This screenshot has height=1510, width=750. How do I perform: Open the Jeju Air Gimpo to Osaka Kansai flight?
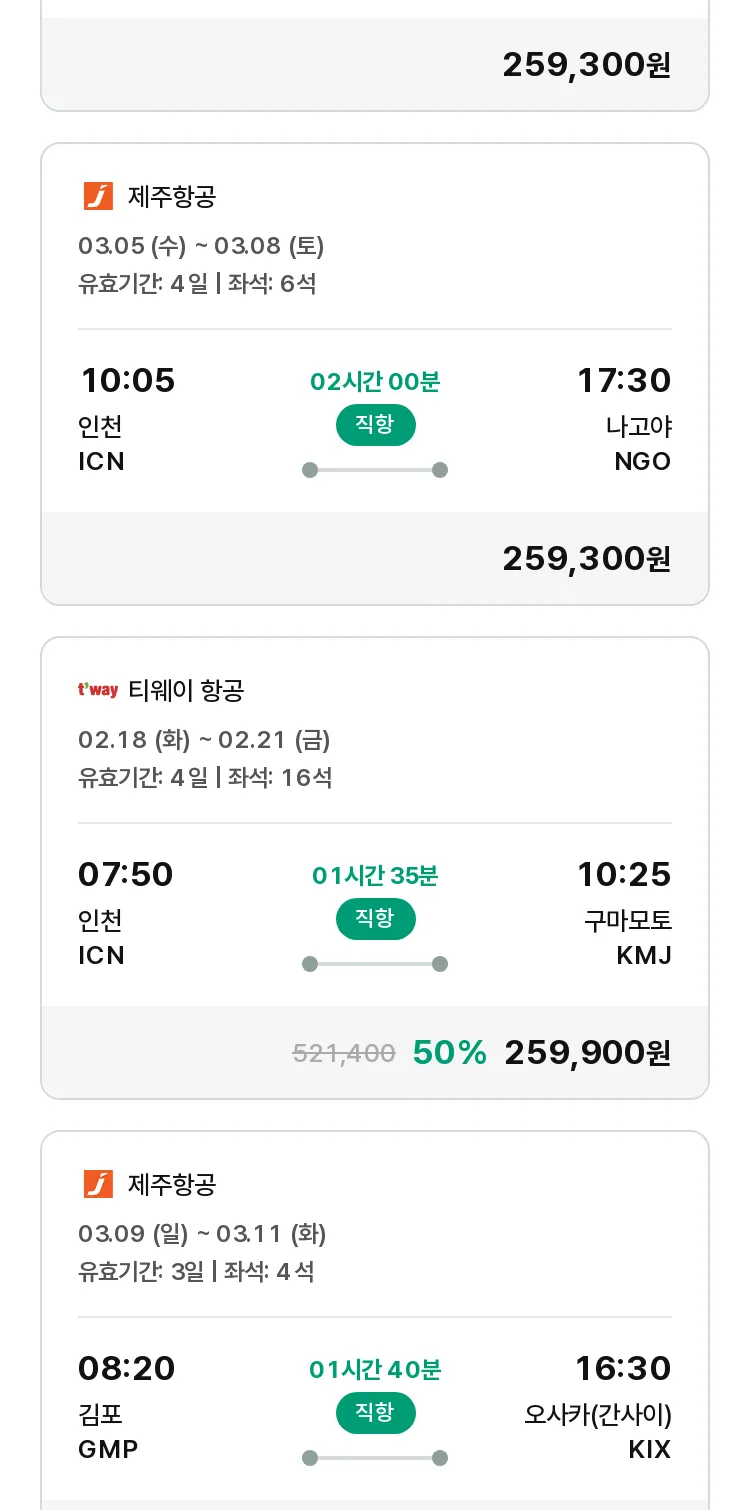pyautogui.click(x=375, y=1320)
